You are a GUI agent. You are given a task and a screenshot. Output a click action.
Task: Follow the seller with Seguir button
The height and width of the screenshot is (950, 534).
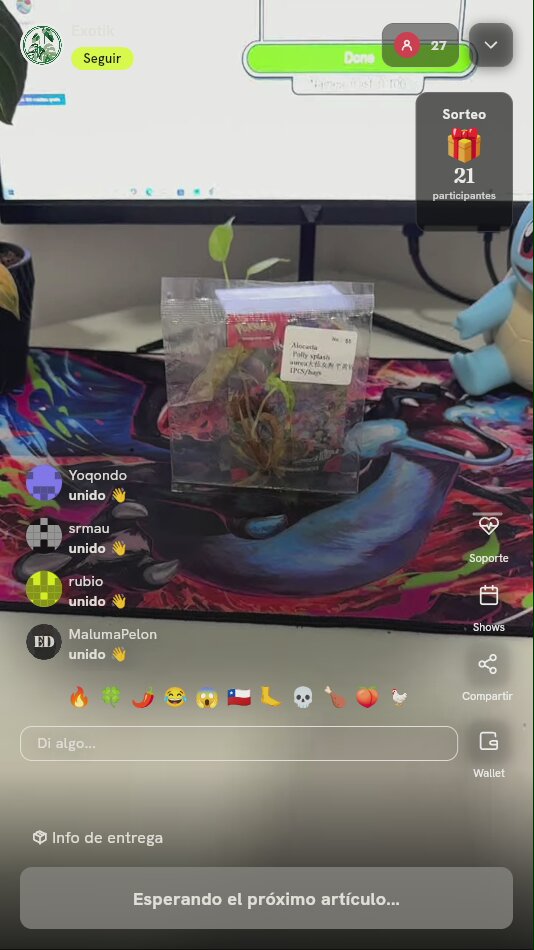102,58
